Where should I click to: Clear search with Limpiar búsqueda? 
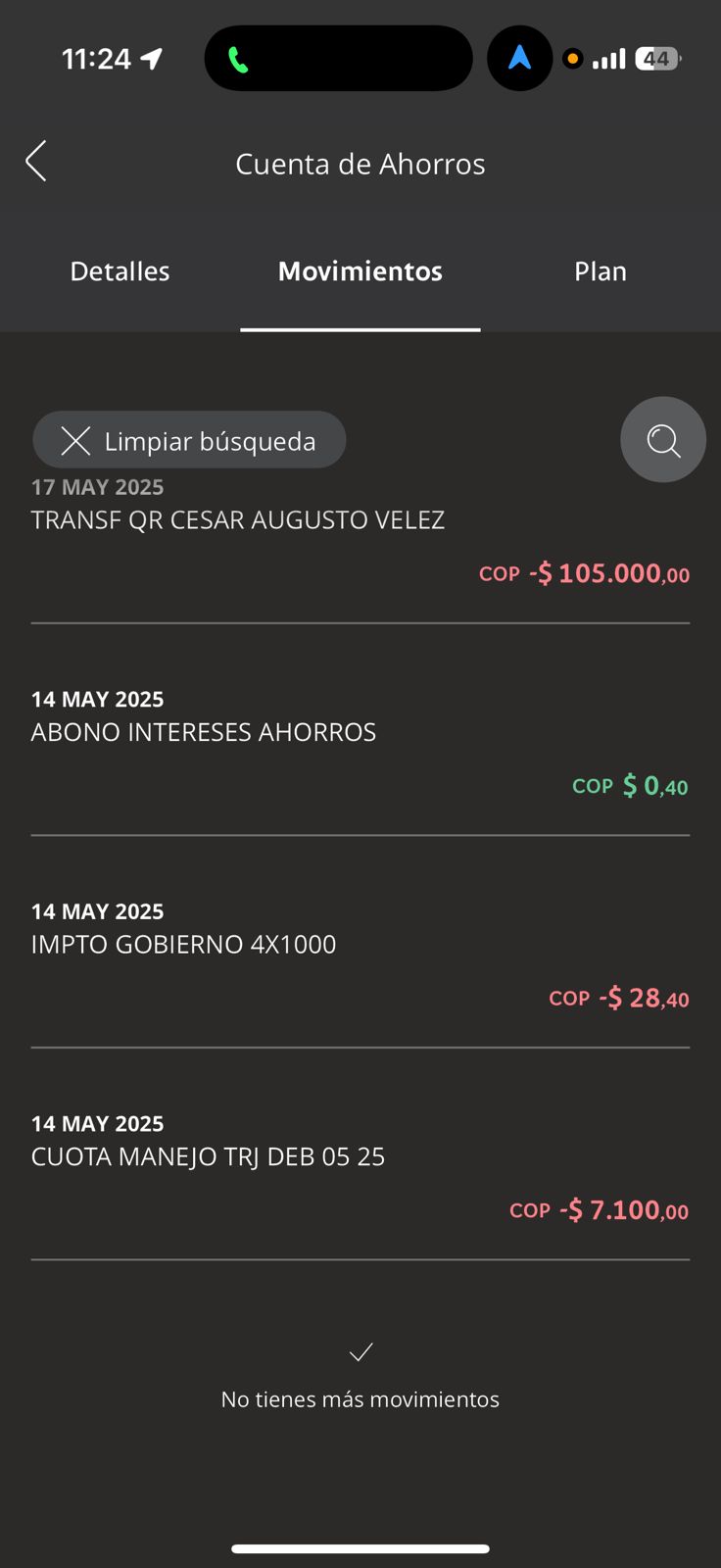189,440
